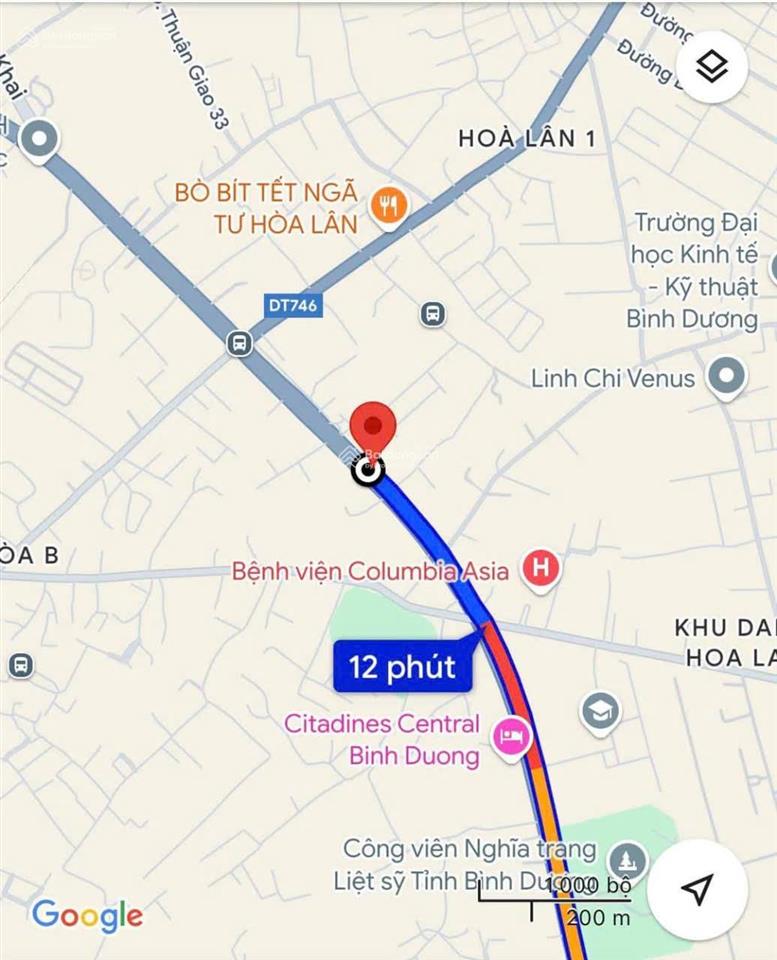Select Citadines Central Binh Duong hotel marker
Screen dimensions: 777x960
tap(513, 739)
